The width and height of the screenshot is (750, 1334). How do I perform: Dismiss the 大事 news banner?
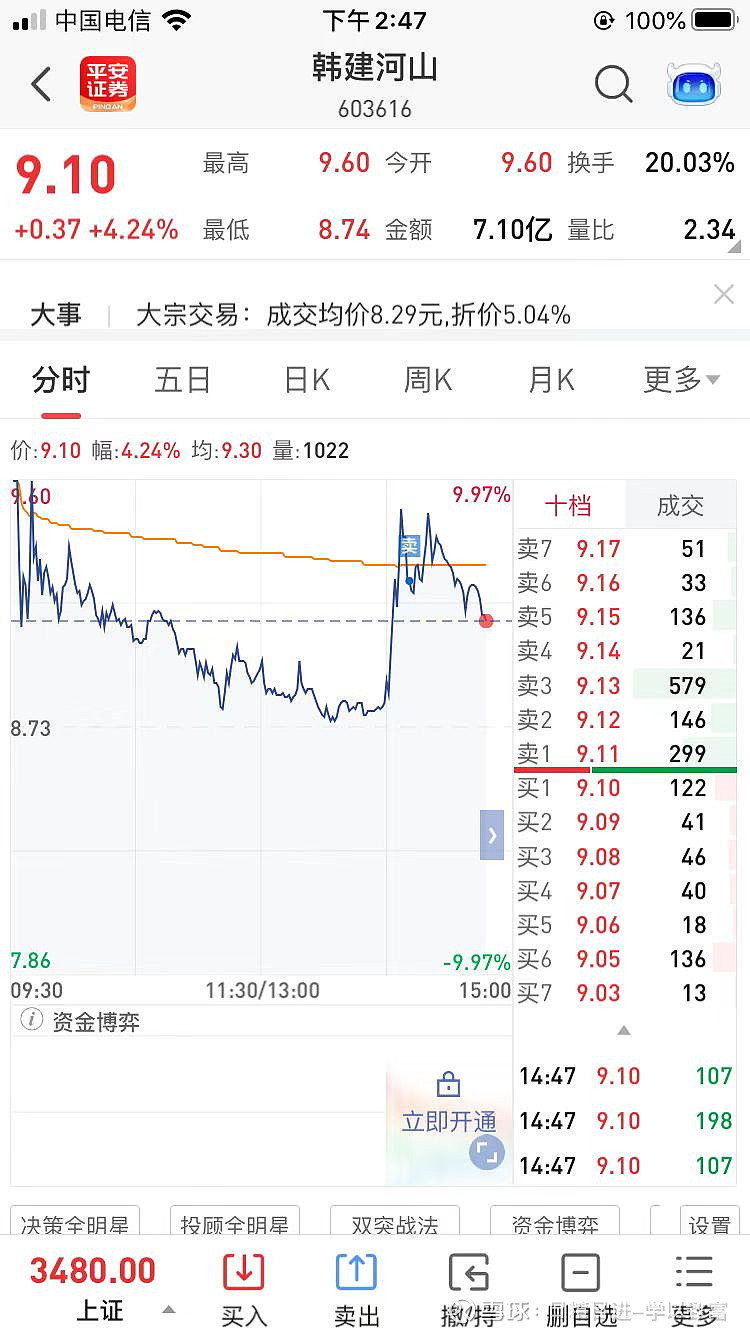click(x=724, y=294)
